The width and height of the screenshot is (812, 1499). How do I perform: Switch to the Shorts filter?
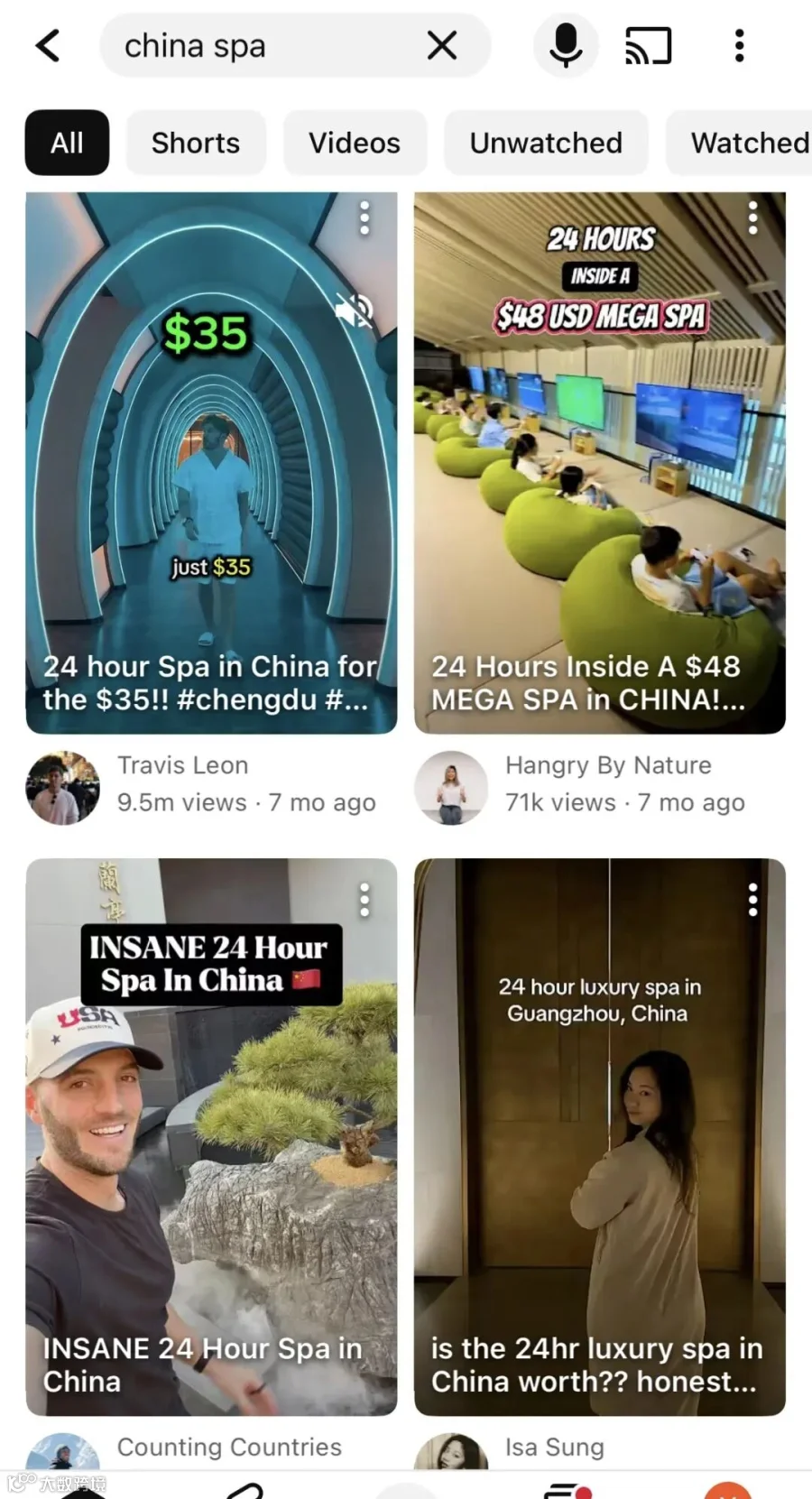pos(196,143)
